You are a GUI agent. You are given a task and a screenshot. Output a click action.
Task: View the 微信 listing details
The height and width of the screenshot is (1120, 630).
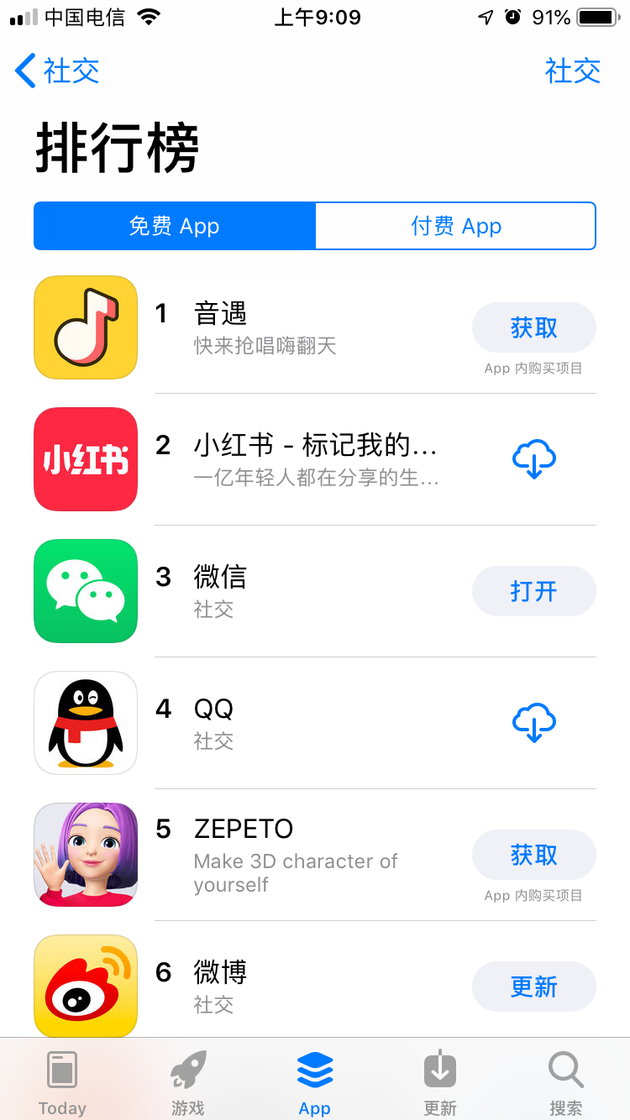pyautogui.click(x=86, y=591)
